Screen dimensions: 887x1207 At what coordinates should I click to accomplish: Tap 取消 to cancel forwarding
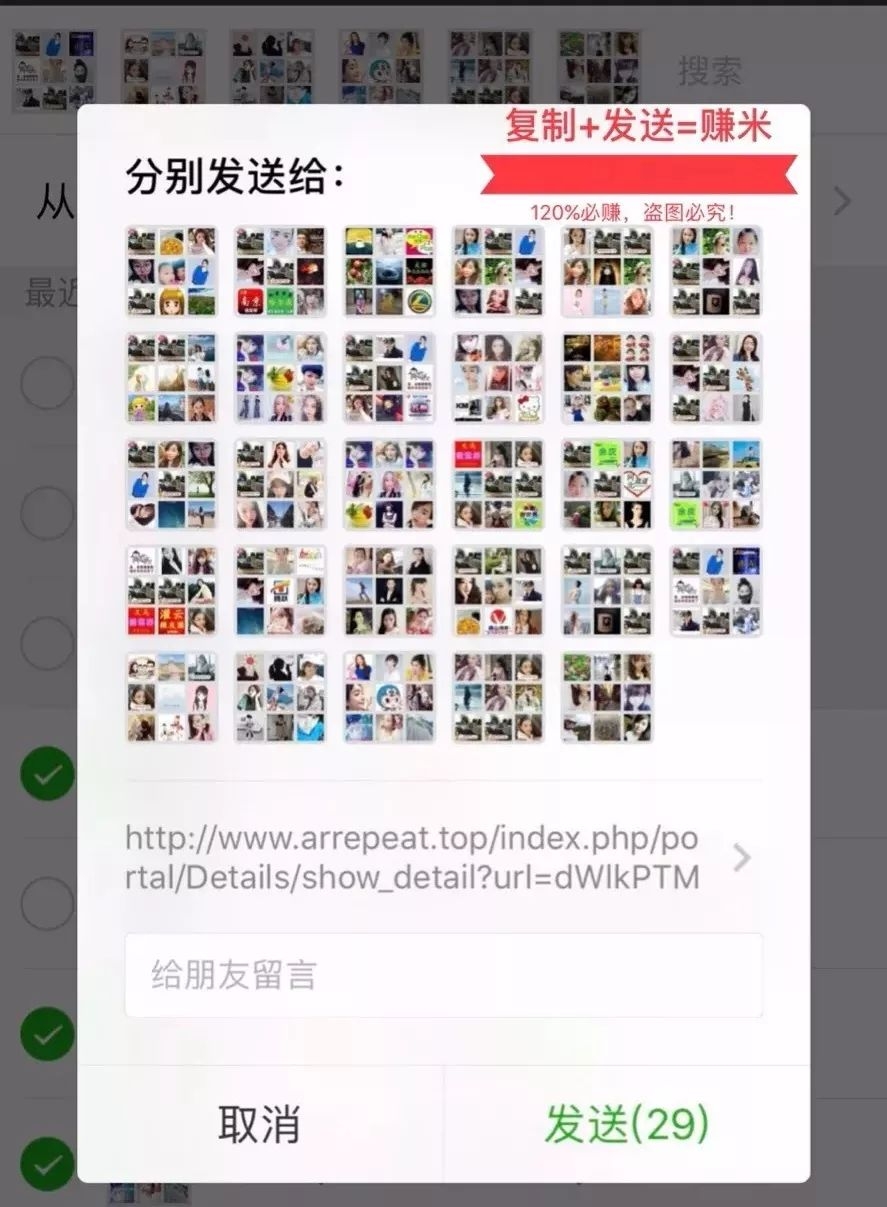click(260, 1124)
